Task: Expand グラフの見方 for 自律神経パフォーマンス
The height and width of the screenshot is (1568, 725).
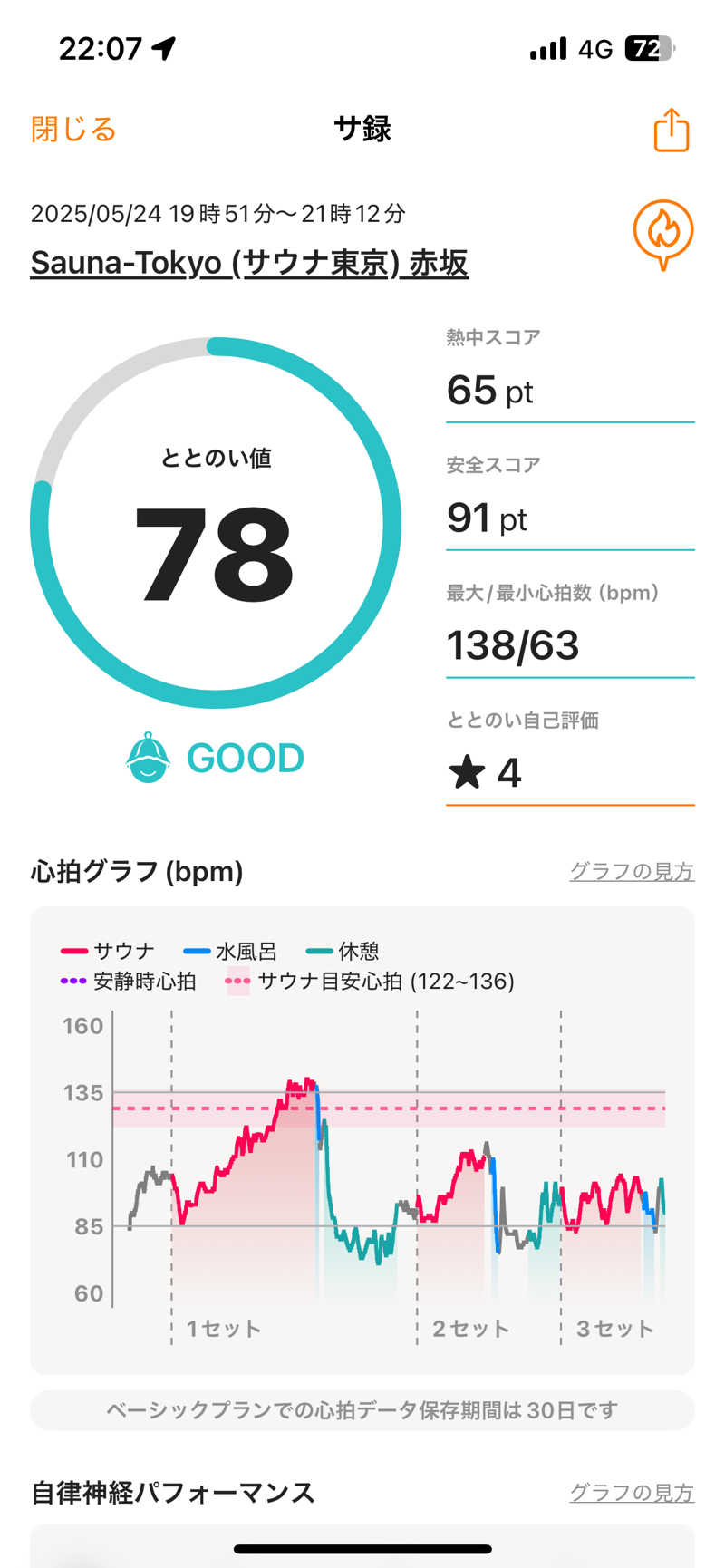Action: pyautogui.click(x=633, y=1492)
